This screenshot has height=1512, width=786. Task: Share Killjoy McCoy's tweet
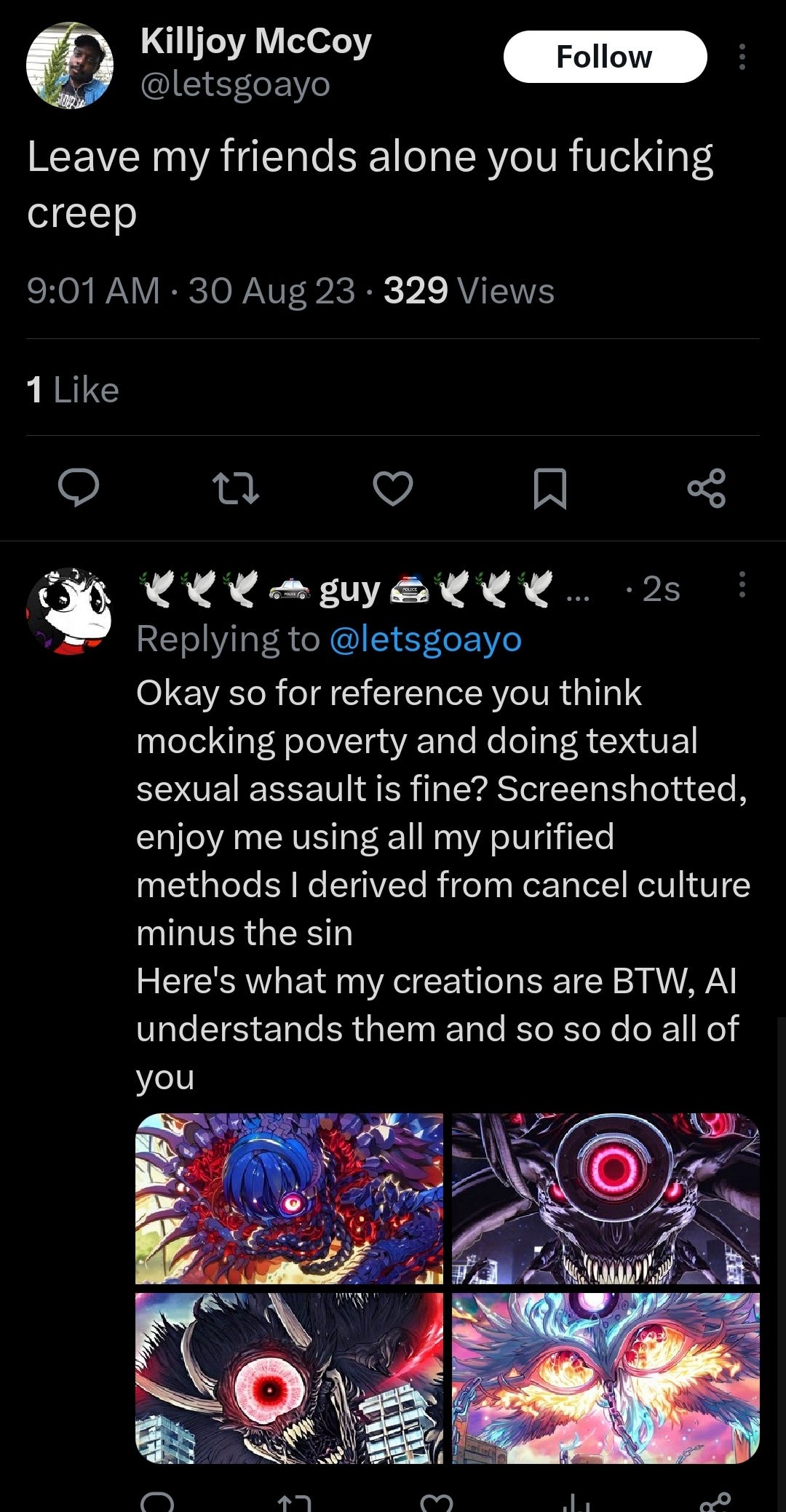707,488
